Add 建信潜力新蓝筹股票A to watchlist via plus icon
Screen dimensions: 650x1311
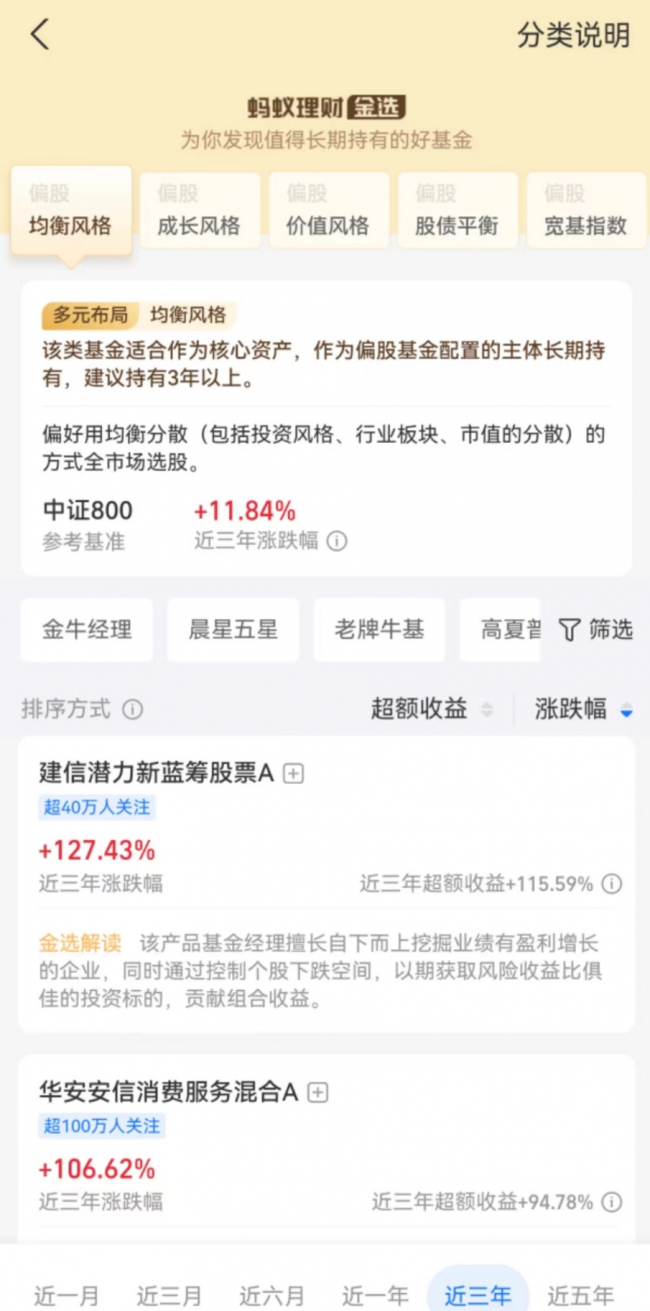[x=293, y=773]
